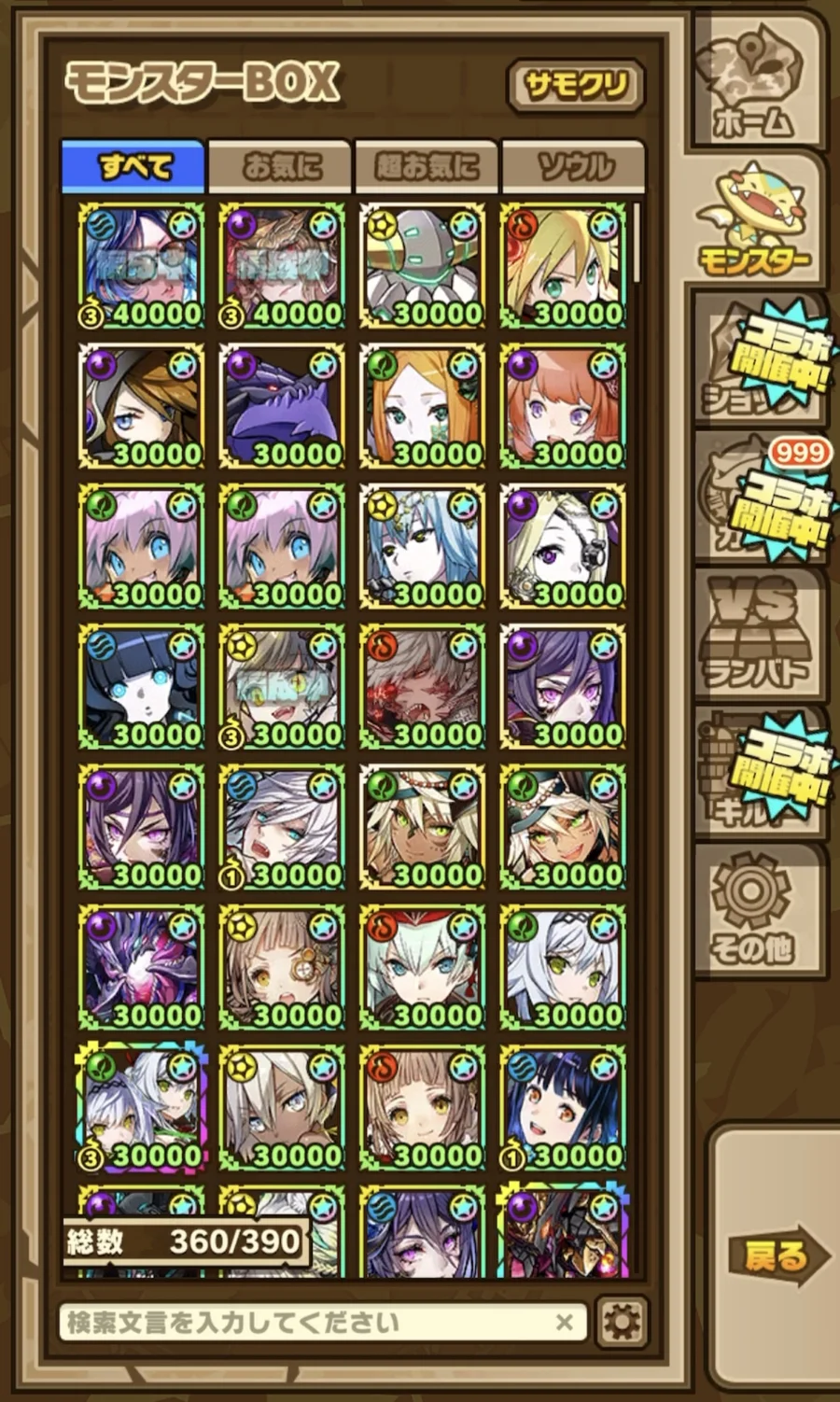
Task: Select the gray robot monster with 30000
Action: click(422, 267)
